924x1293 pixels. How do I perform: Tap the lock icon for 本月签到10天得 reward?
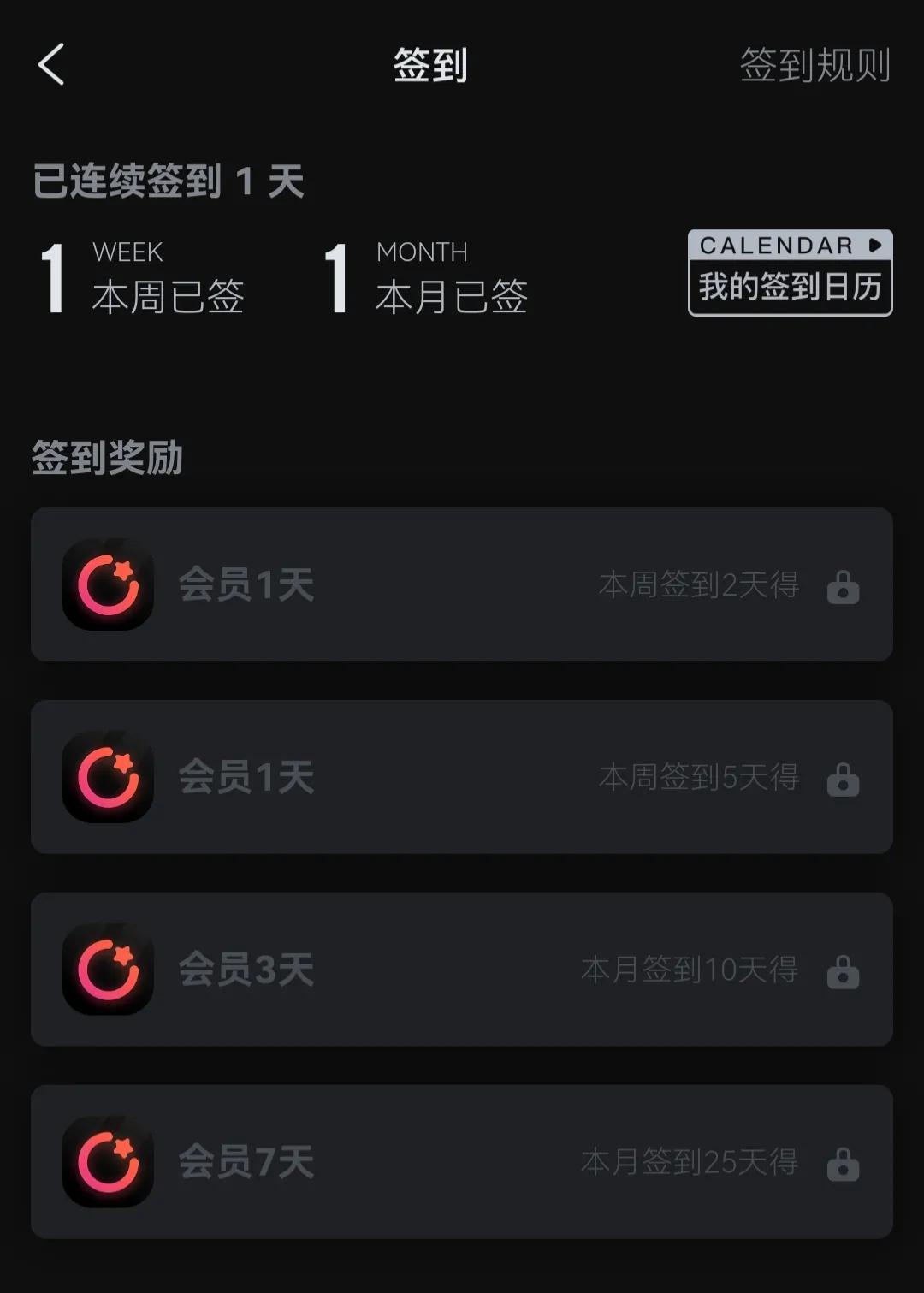[844, 969]
